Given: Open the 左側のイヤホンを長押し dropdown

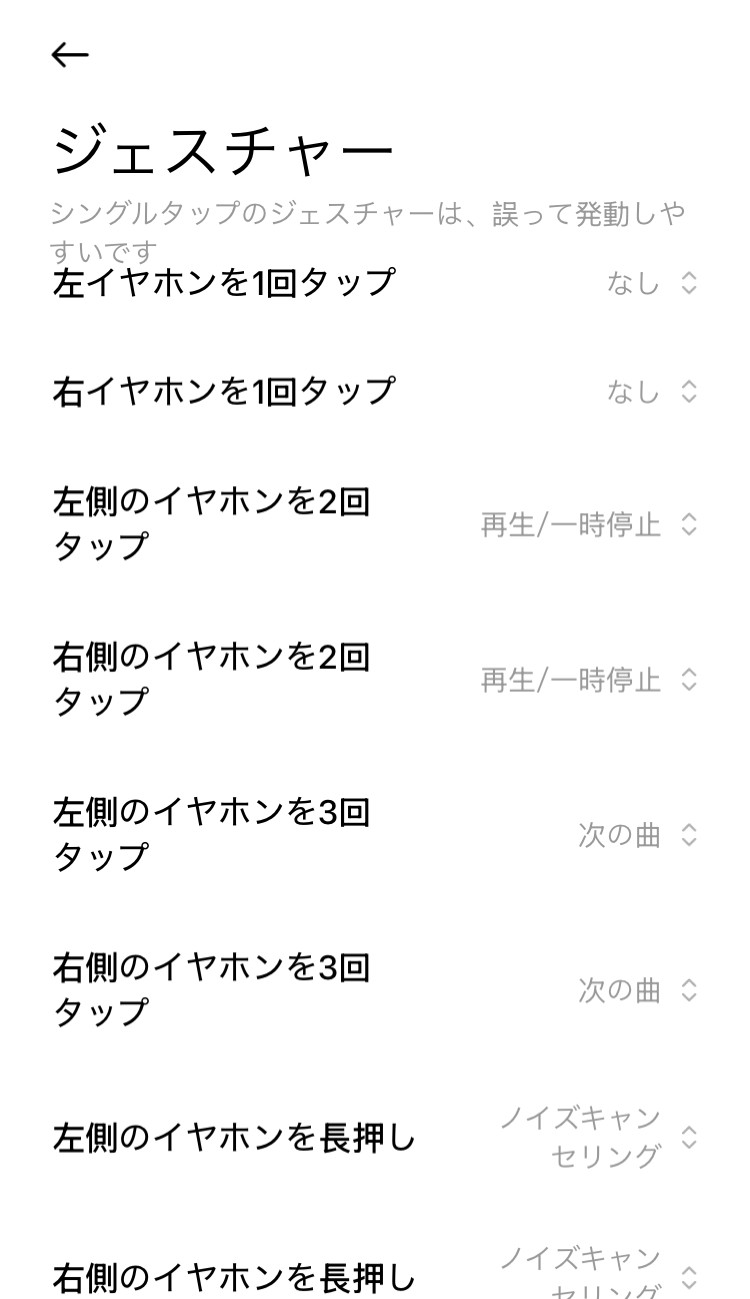Looking at the screenshot, I should [598, 1137].
